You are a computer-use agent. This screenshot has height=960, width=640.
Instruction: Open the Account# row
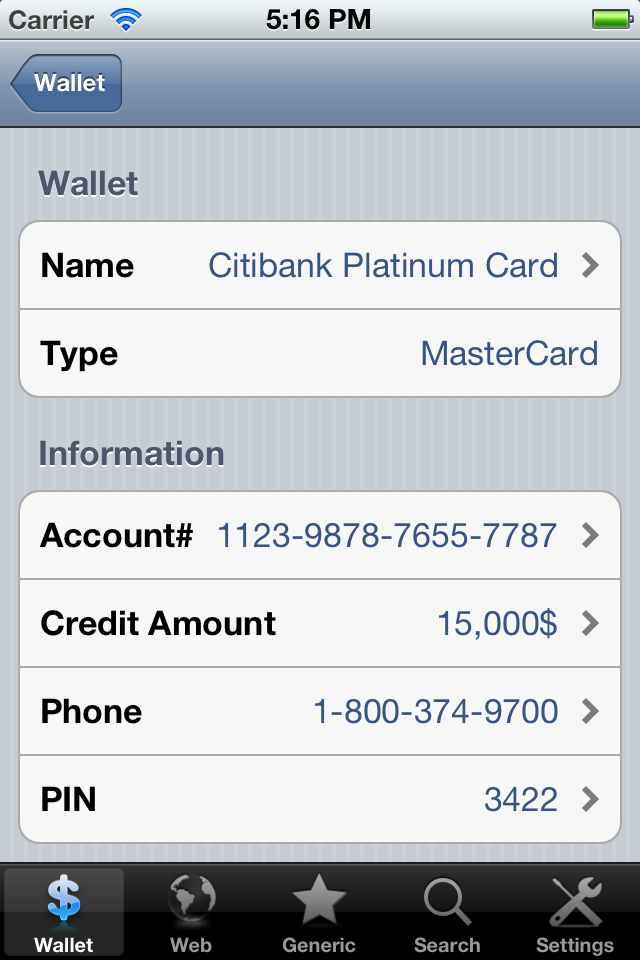(320, 536)
